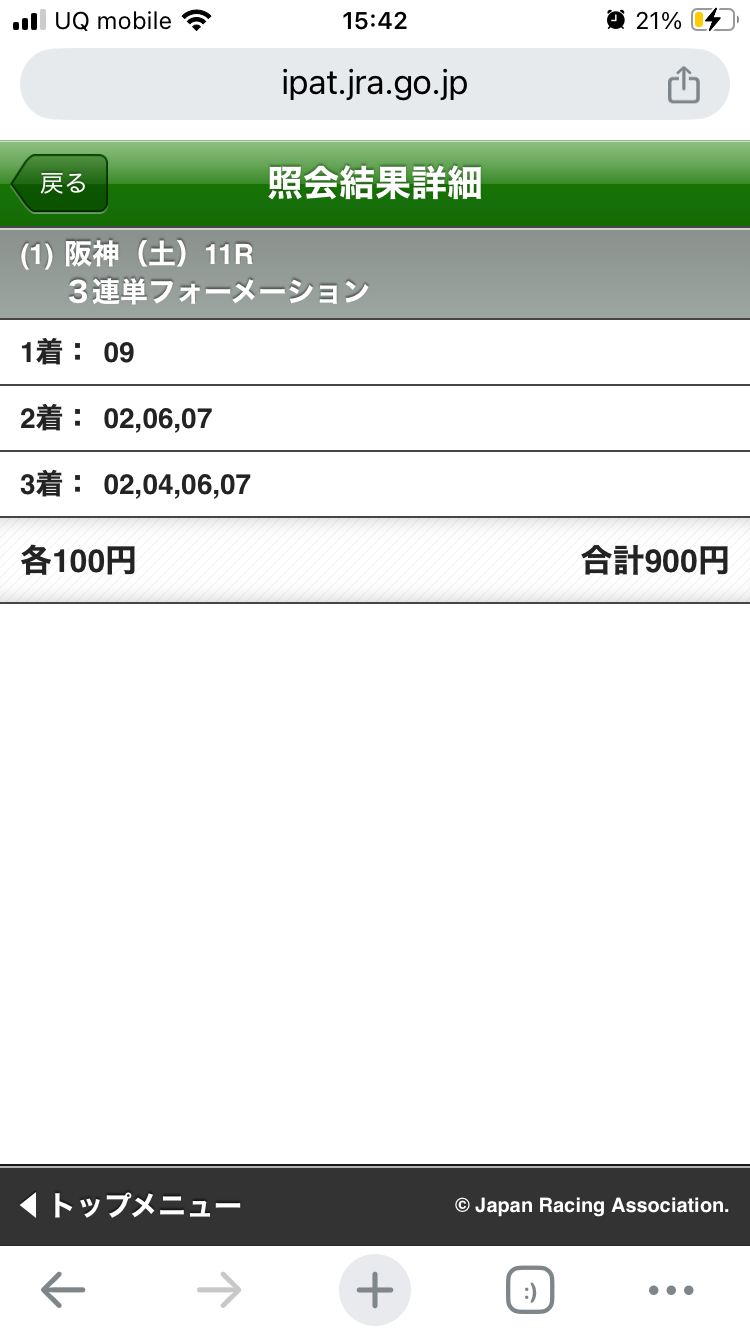Screen dimensions: 750x1334
Task: Go to トップメニュー
Action: [131, 1205]
